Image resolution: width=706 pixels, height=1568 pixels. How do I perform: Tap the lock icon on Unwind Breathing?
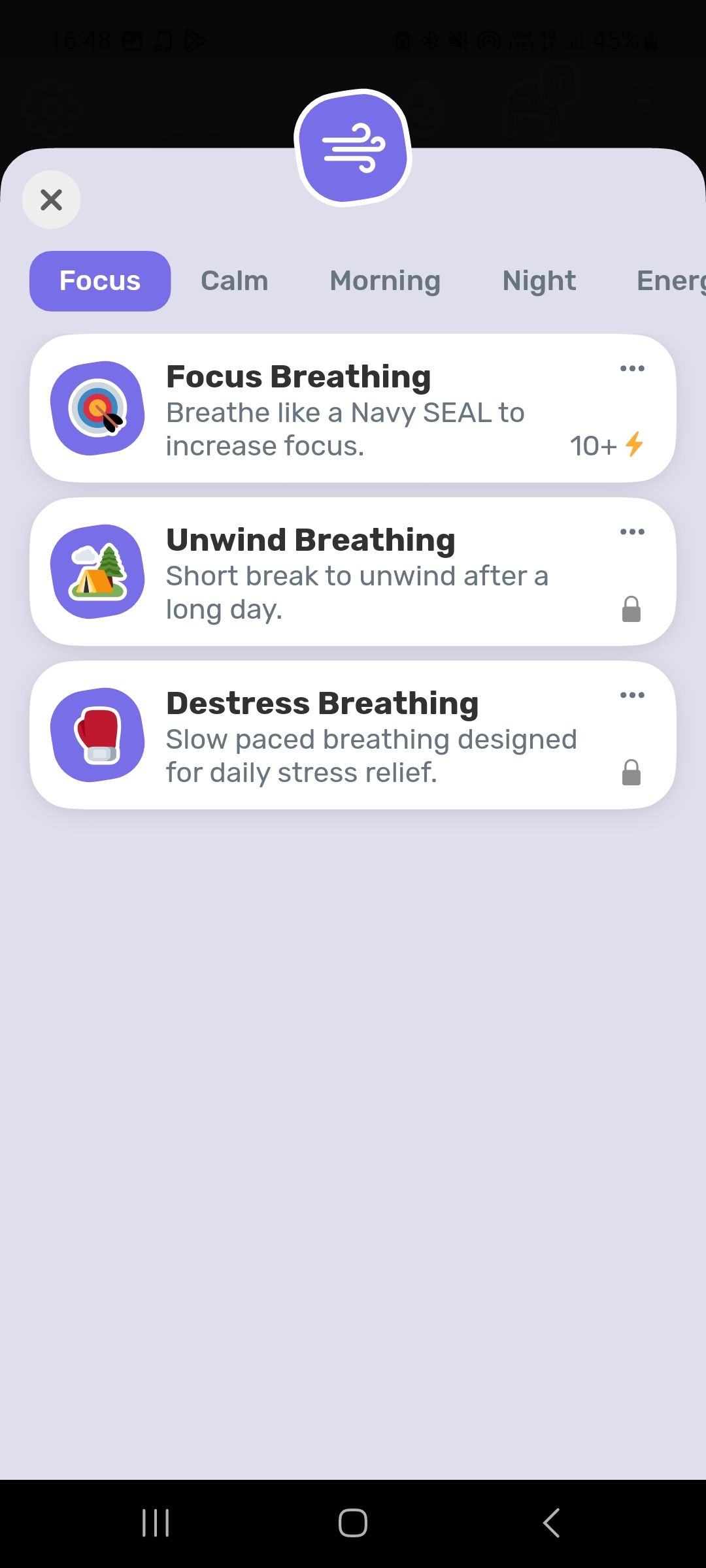(x=631, y=610)
